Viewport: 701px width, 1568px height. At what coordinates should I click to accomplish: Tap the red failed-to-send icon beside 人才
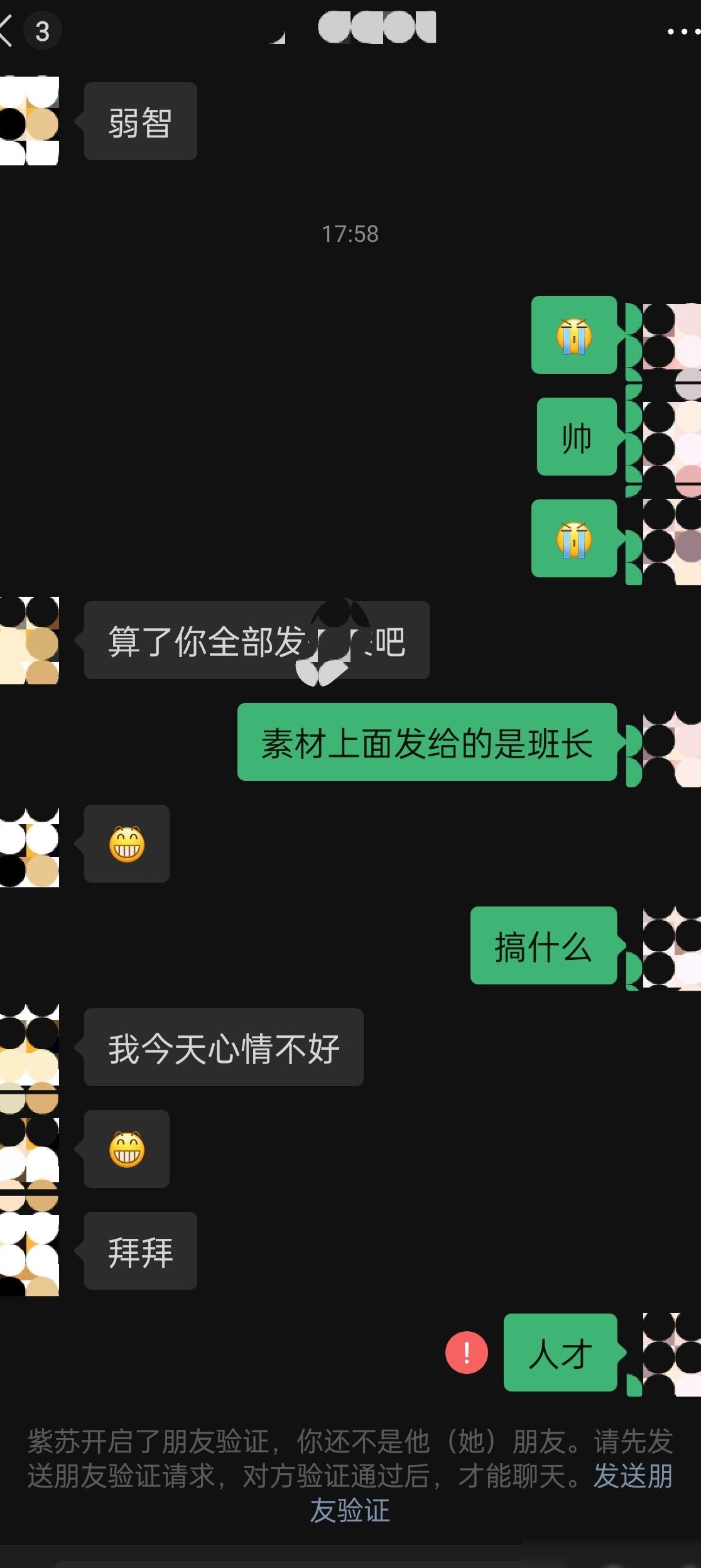(x=467, y=1352)
